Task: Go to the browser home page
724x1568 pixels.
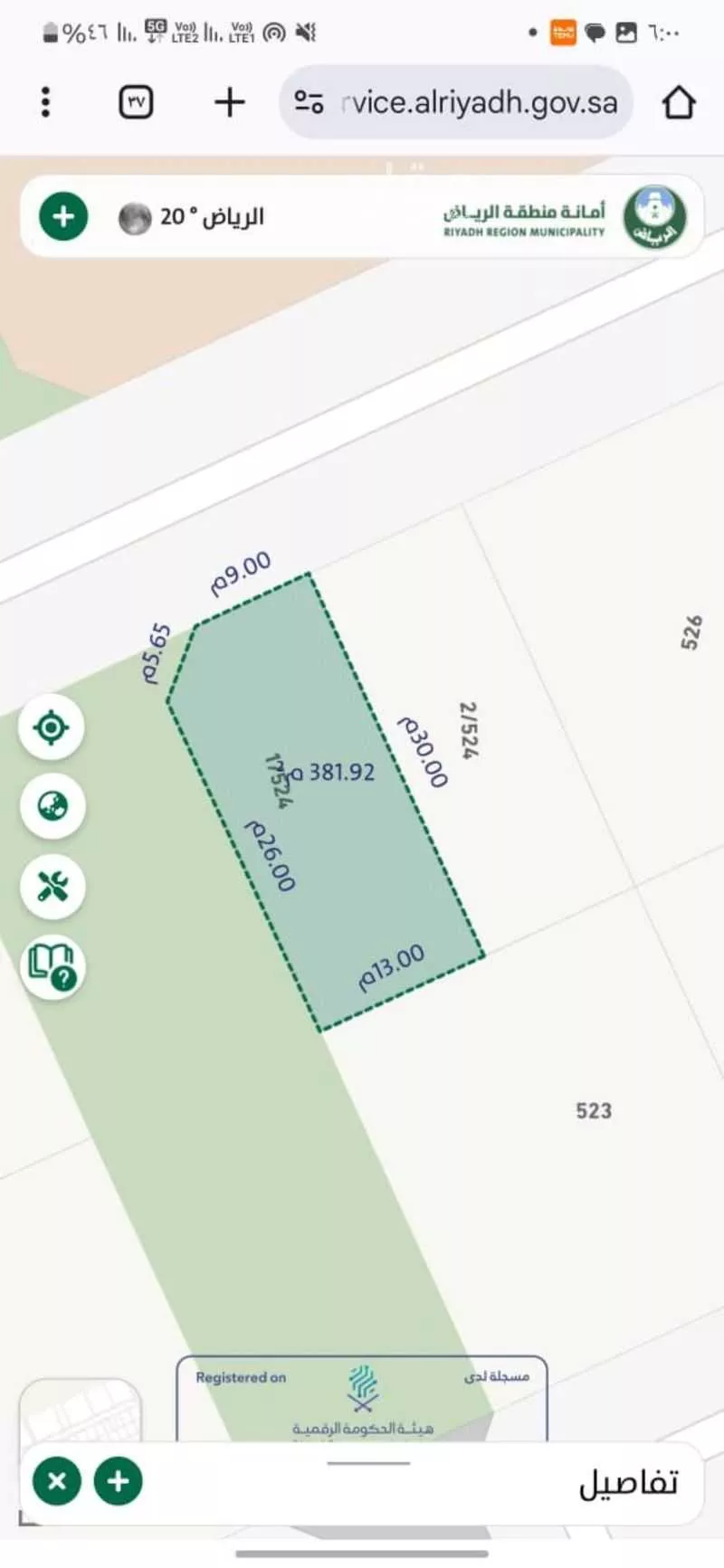Action: point(678,102)
